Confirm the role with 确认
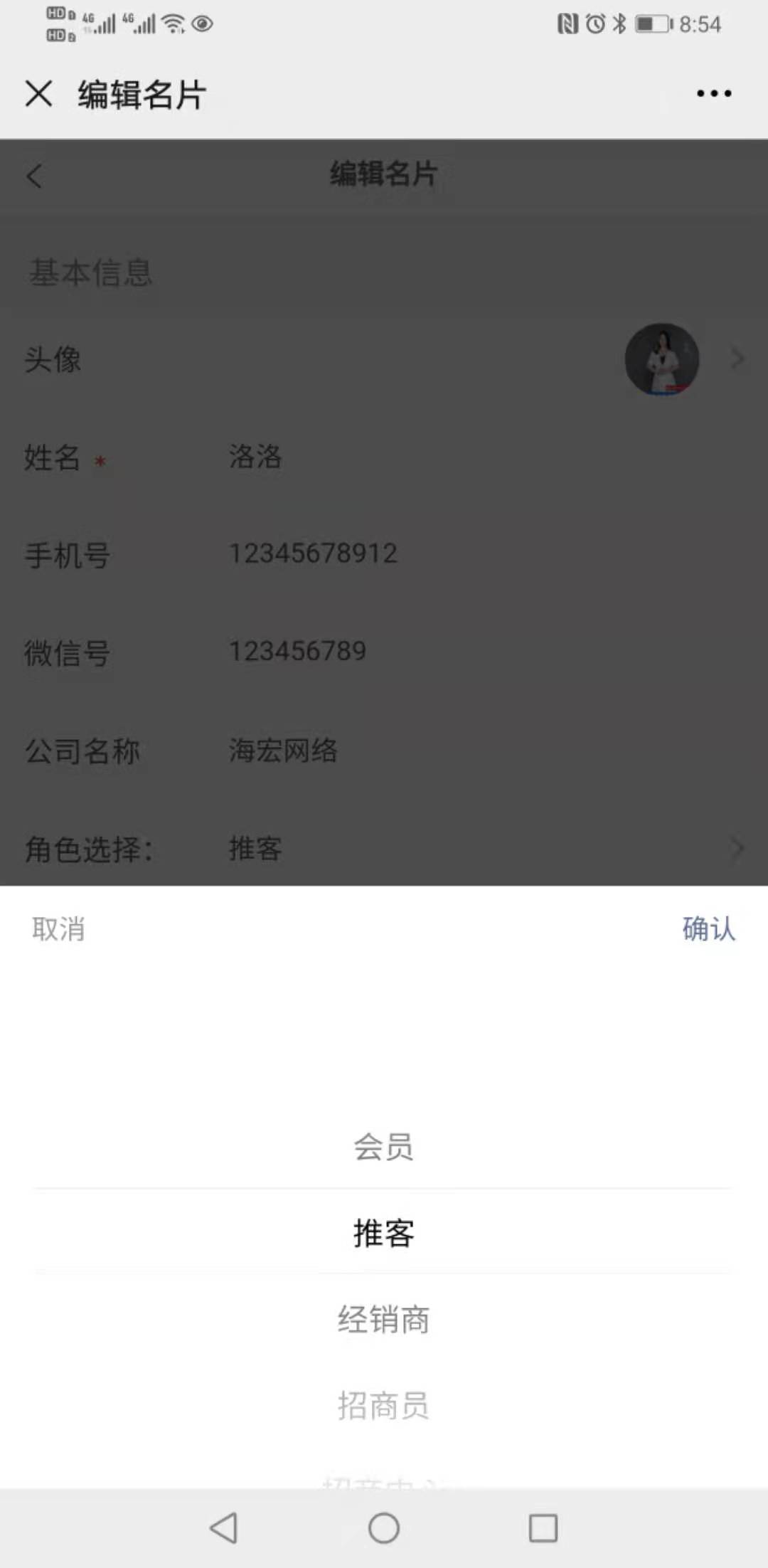 709,928
